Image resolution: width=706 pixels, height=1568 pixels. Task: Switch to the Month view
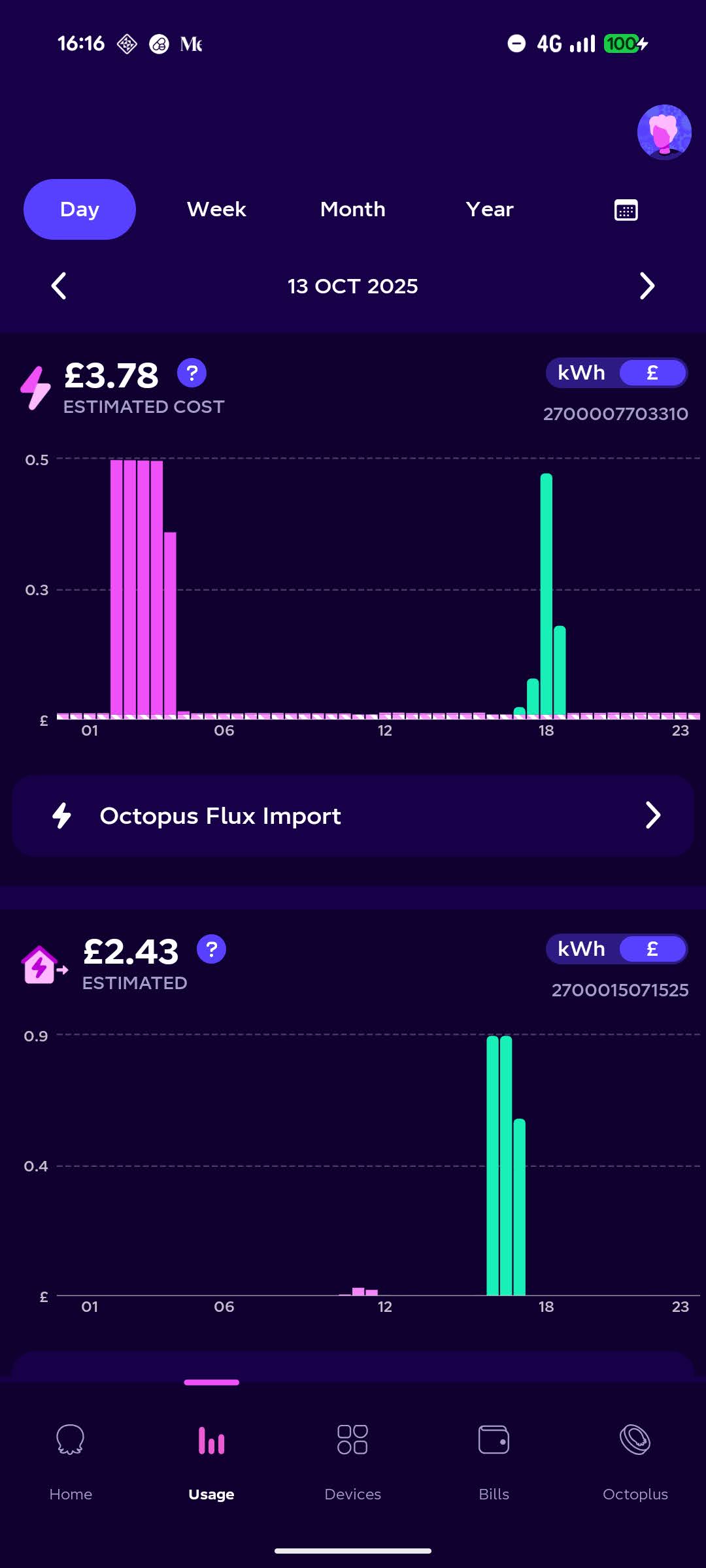pos(352,210)
